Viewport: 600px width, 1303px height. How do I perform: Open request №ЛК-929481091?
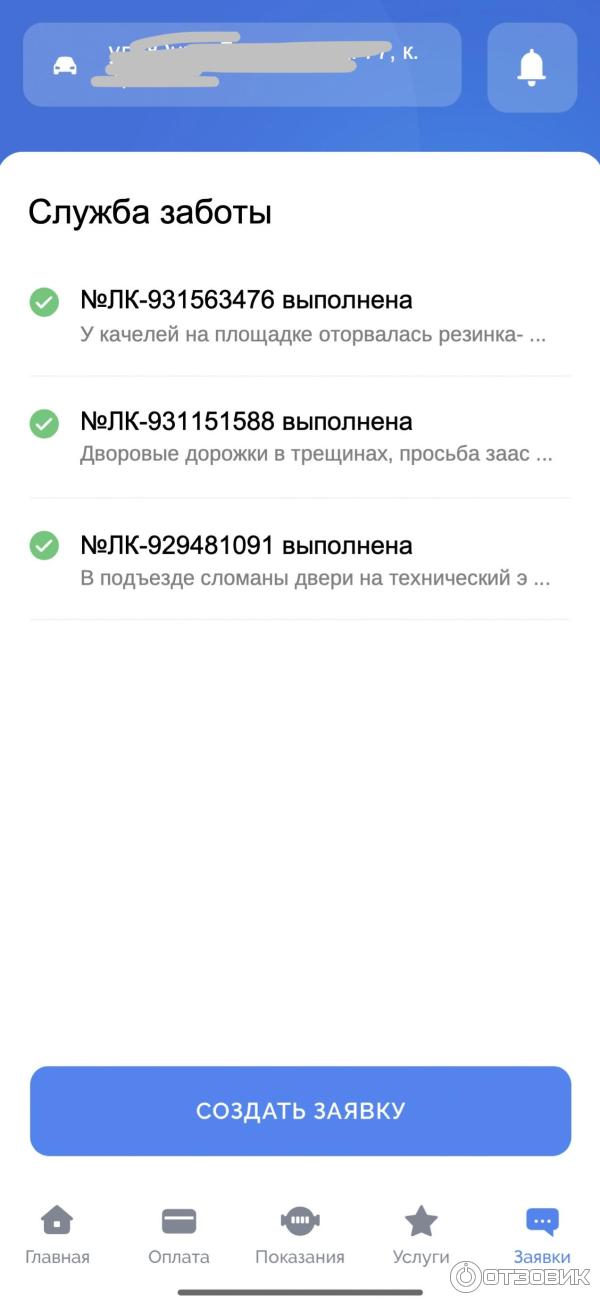(x=300, y=561)
